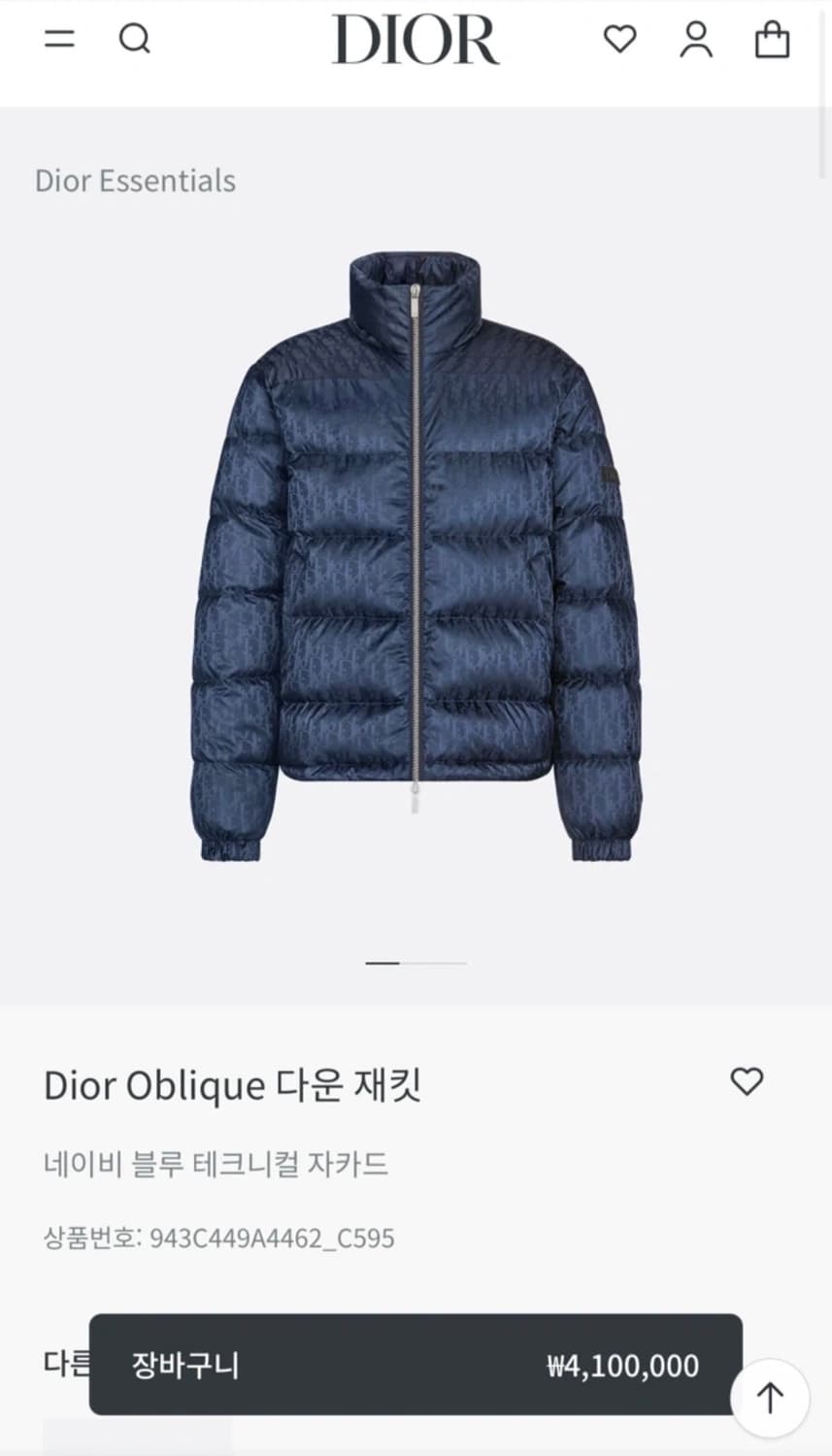
Task: Open the hamburger navigation menu
Action: [x=60, y=40]
